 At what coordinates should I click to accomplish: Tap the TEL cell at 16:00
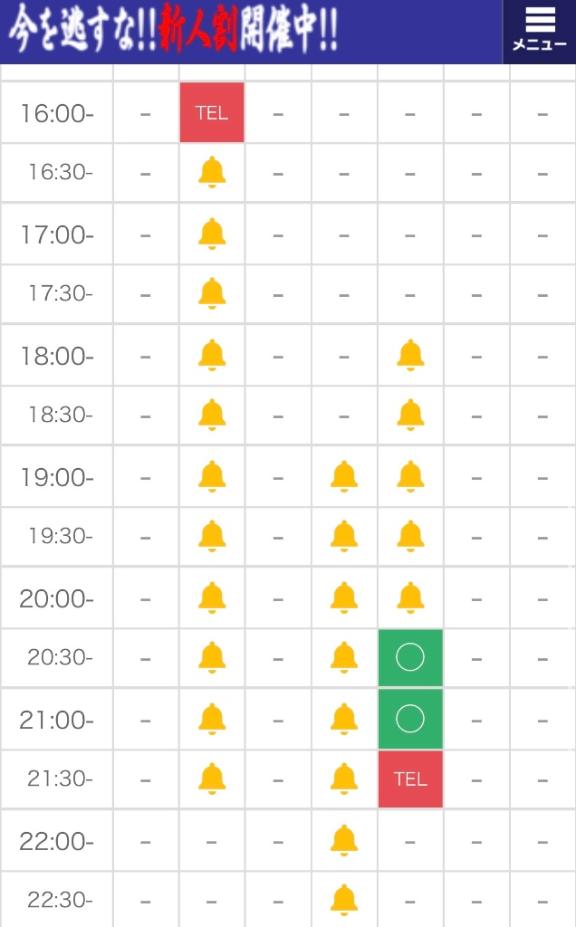[x=212, y=112]
